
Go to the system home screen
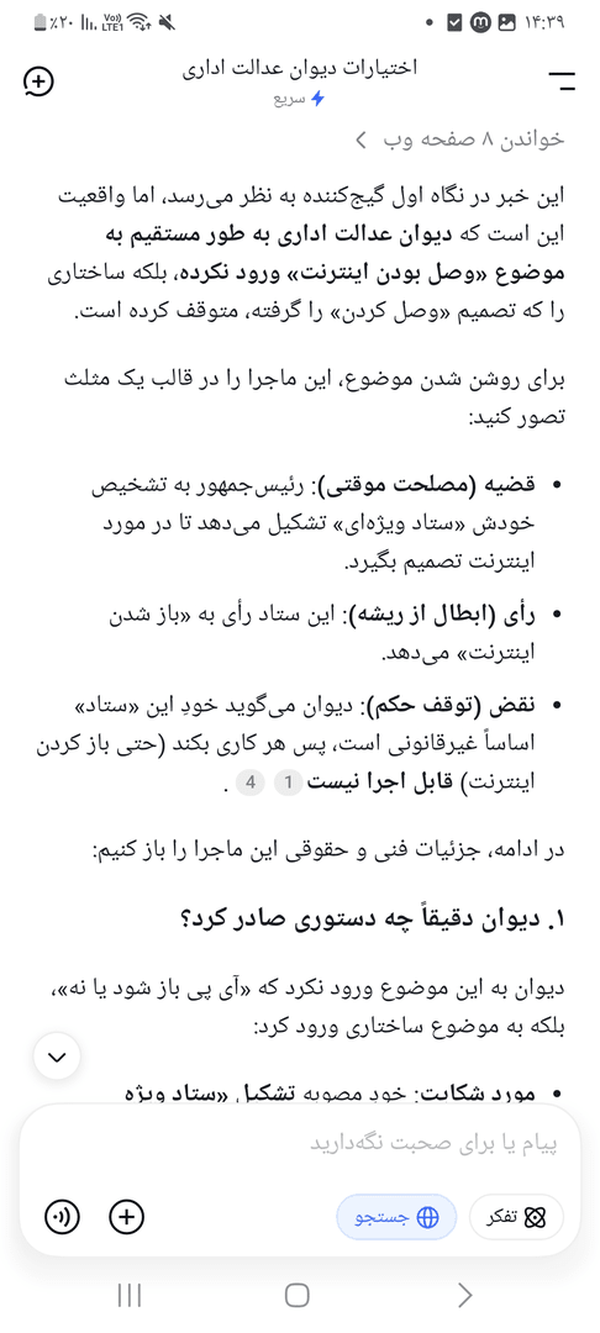coord(297,1295)
